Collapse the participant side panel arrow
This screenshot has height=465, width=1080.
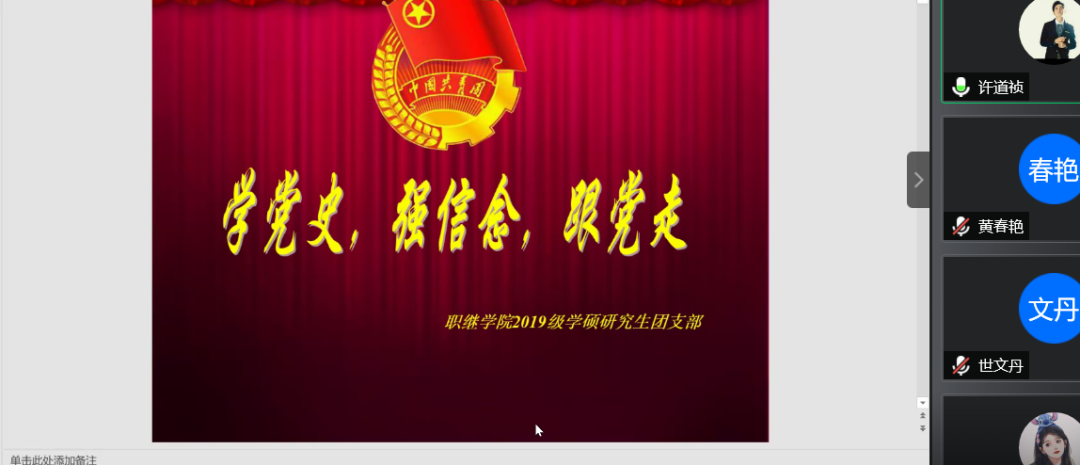[918, 180]
